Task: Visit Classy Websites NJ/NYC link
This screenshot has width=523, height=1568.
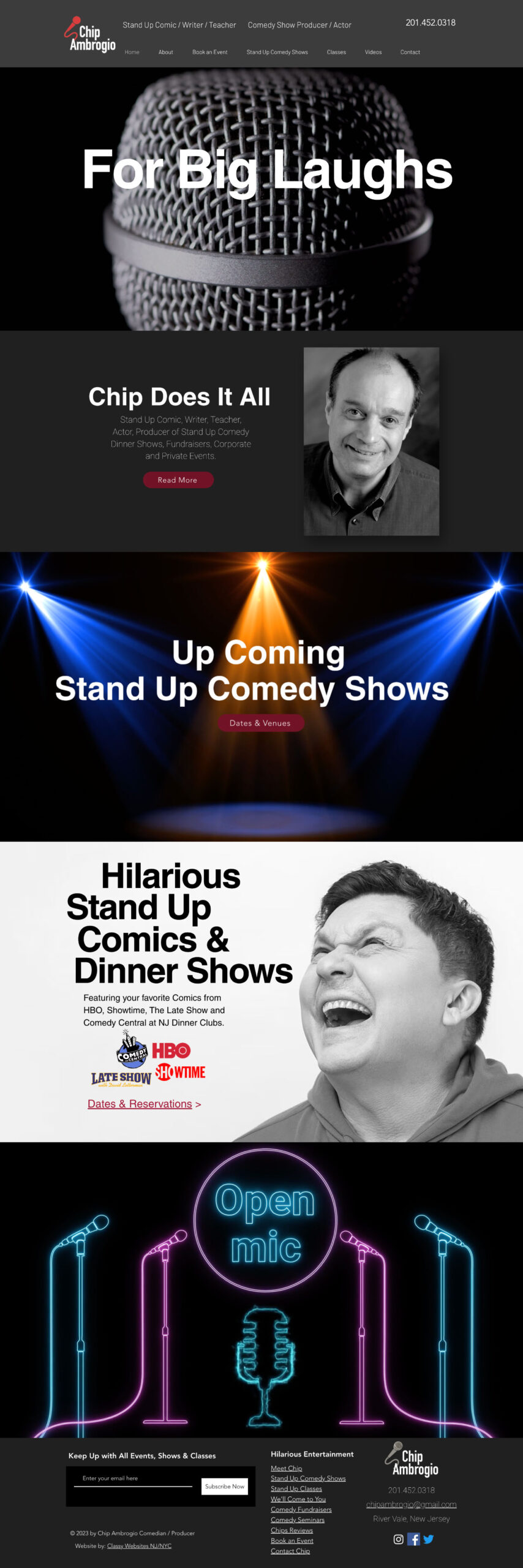Action: (x=139, y=1546)
